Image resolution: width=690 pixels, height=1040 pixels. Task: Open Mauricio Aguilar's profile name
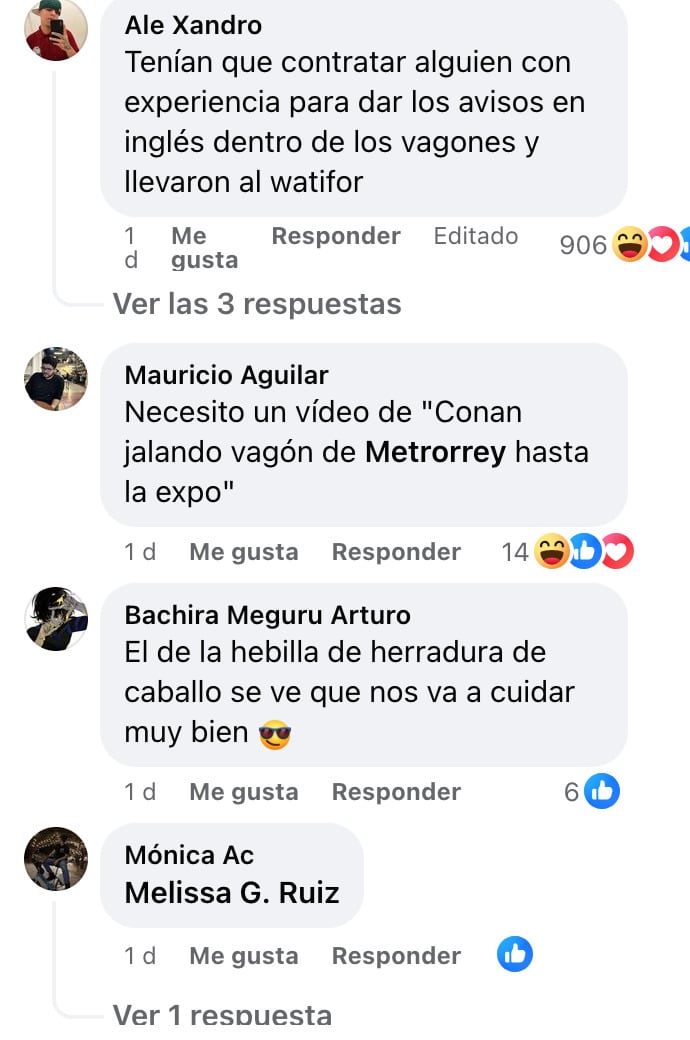(226, 375)
